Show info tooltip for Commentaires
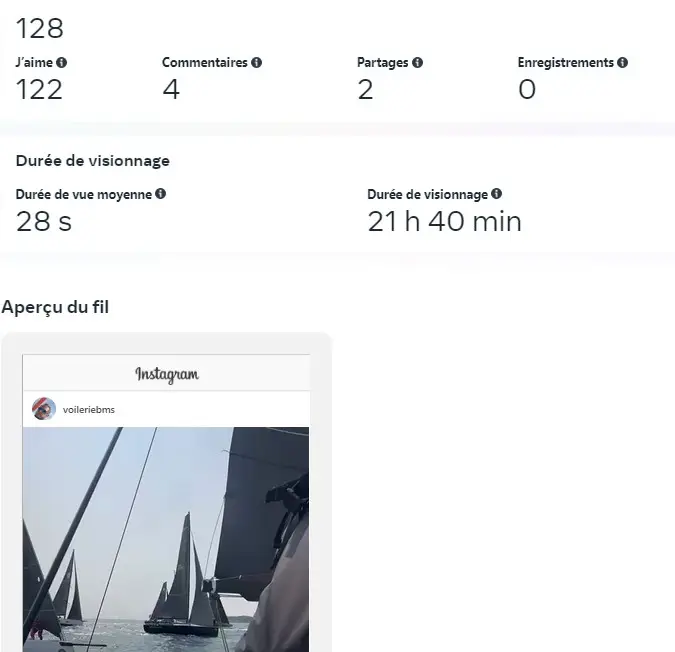The height and width of the screenshot is (652, 675). (x=257, y=63)
